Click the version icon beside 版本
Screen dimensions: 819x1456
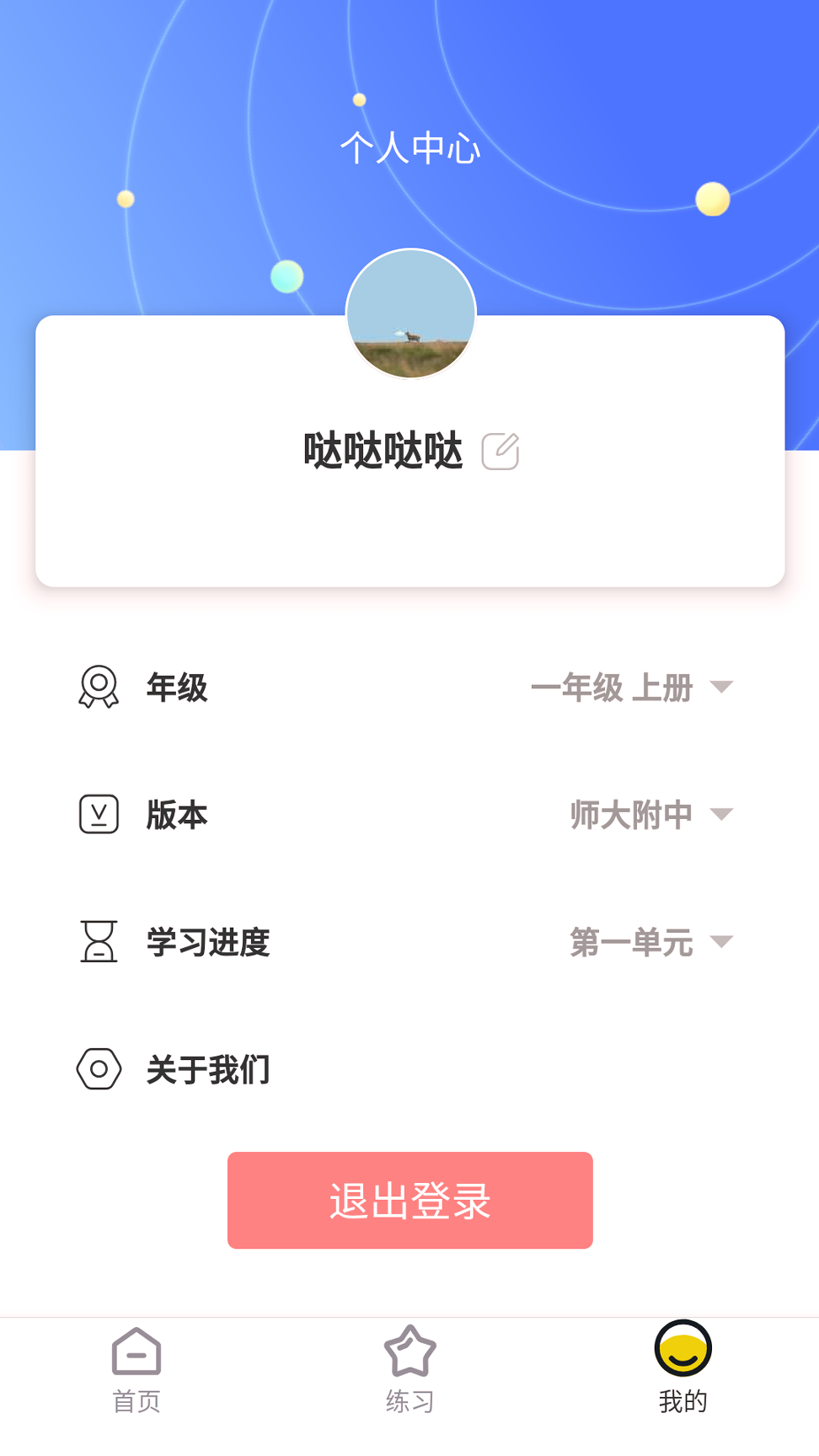tap(98, 815)
